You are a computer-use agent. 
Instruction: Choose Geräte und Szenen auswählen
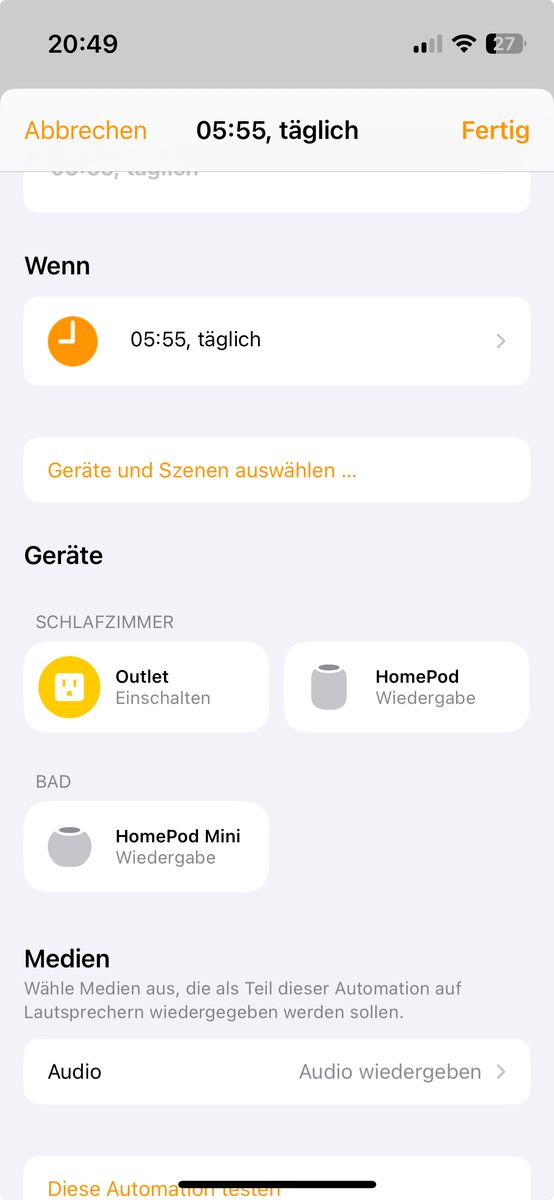277,470
